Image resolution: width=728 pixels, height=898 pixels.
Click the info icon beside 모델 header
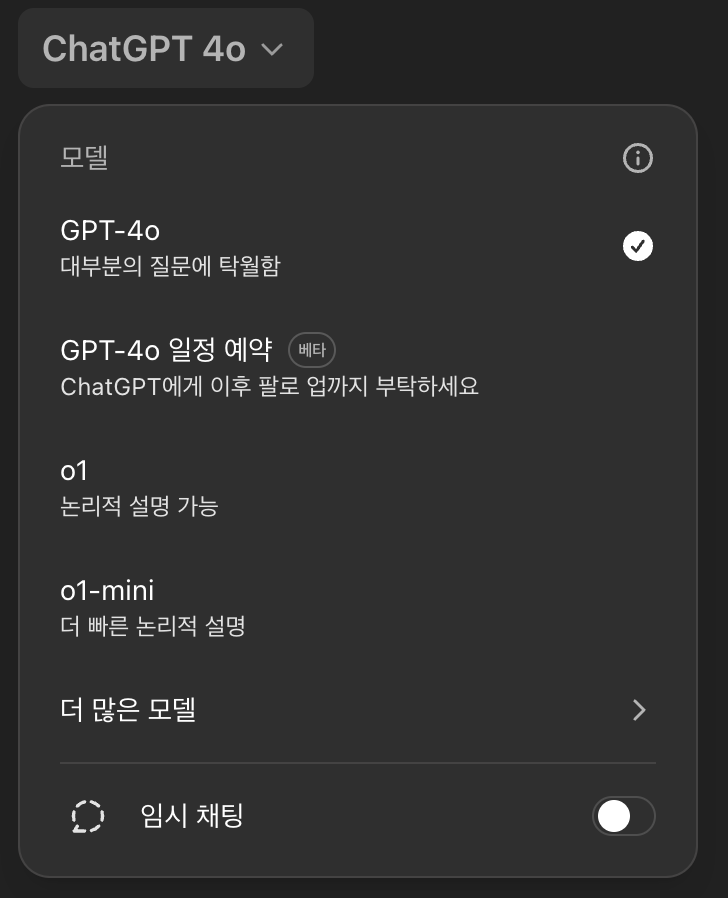tap(638, 158)
